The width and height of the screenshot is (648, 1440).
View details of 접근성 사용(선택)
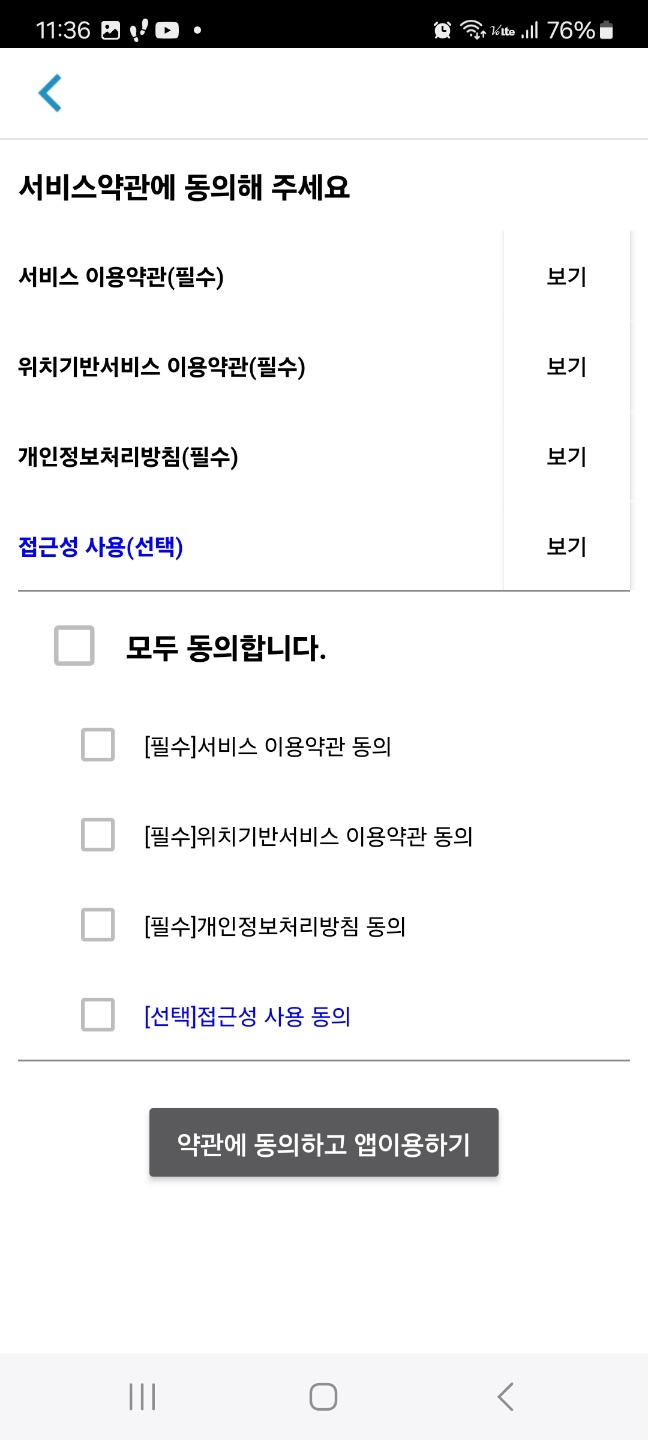(566, 547)
